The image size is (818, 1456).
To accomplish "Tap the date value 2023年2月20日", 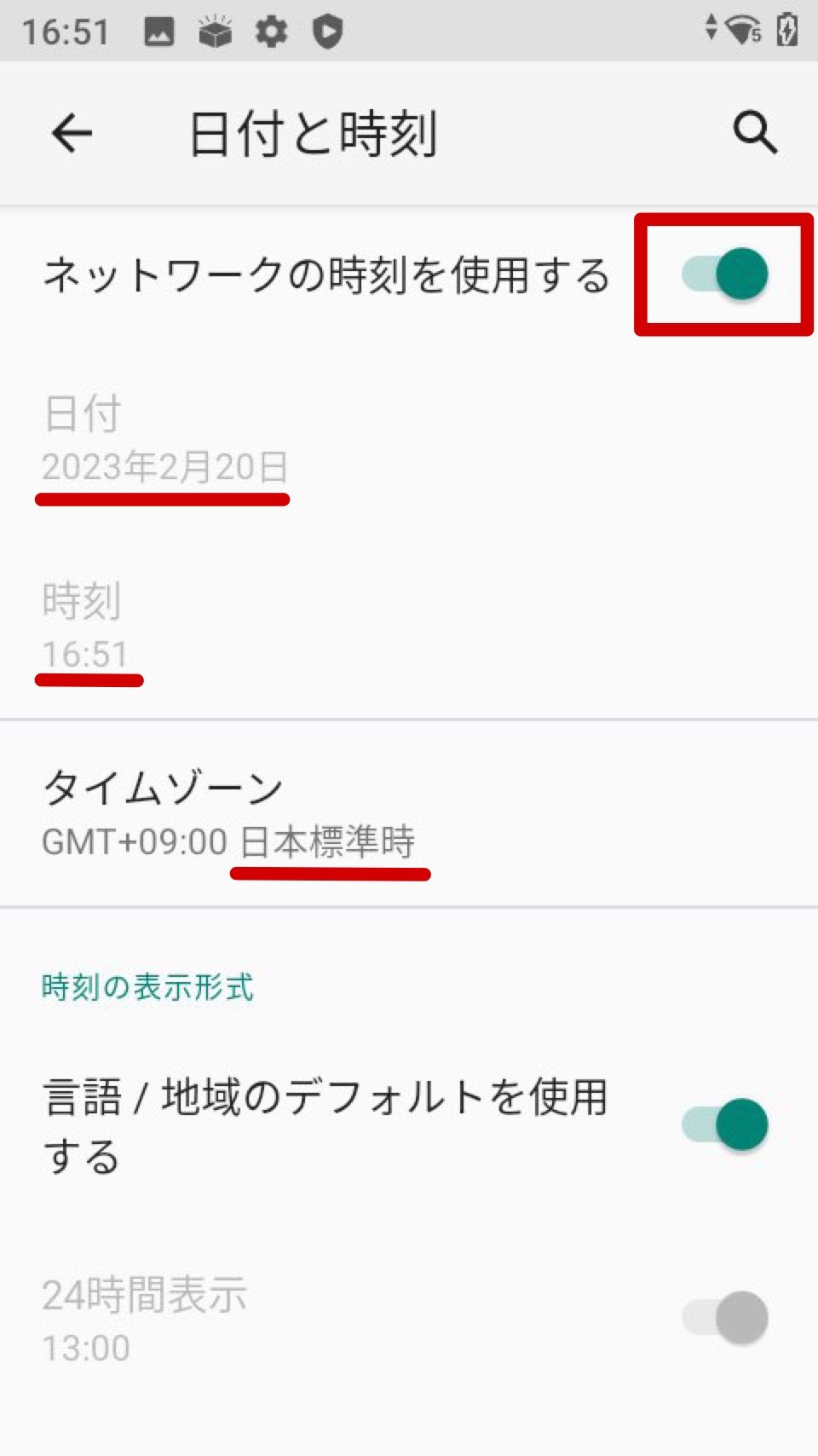I will pos(164,468).
